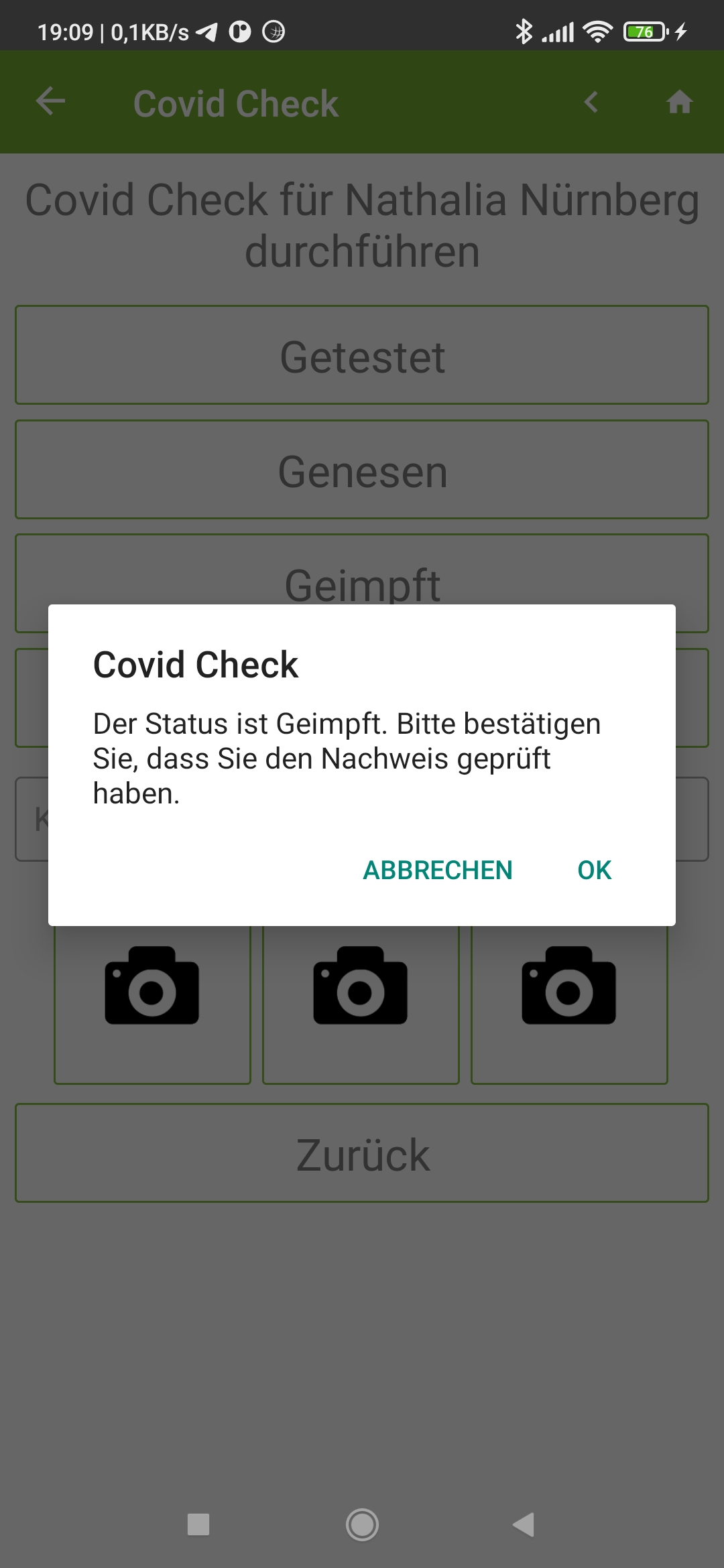
Task: Tap the system back button
Action: [524, 1524]
